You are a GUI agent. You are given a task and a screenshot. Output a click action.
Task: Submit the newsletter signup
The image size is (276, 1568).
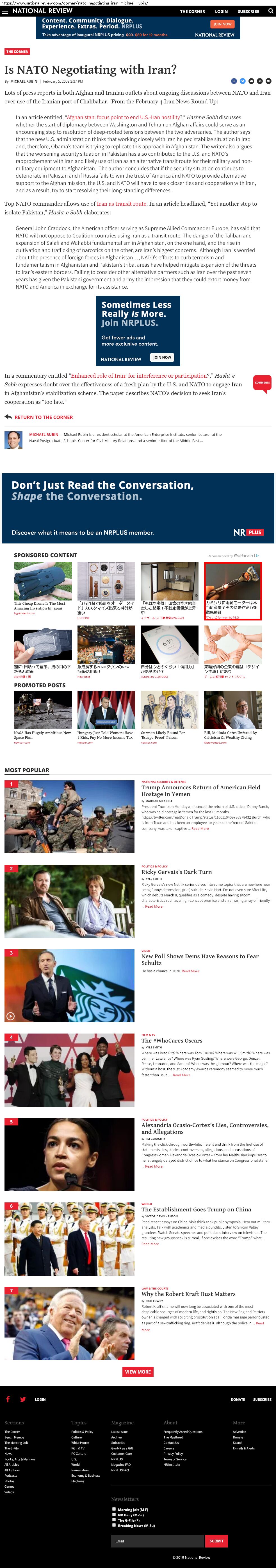216,1541
